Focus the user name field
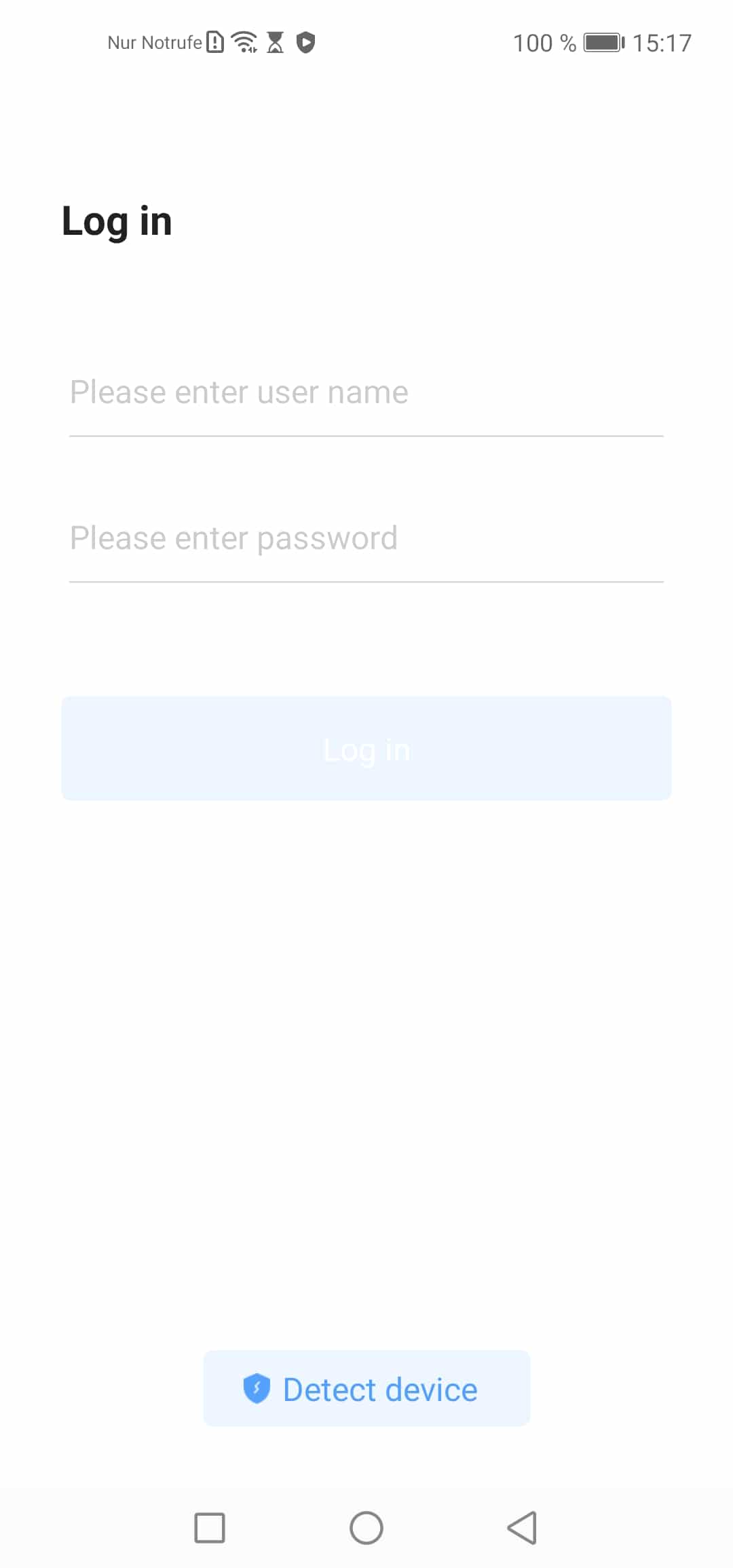 (x=366, y=392)
